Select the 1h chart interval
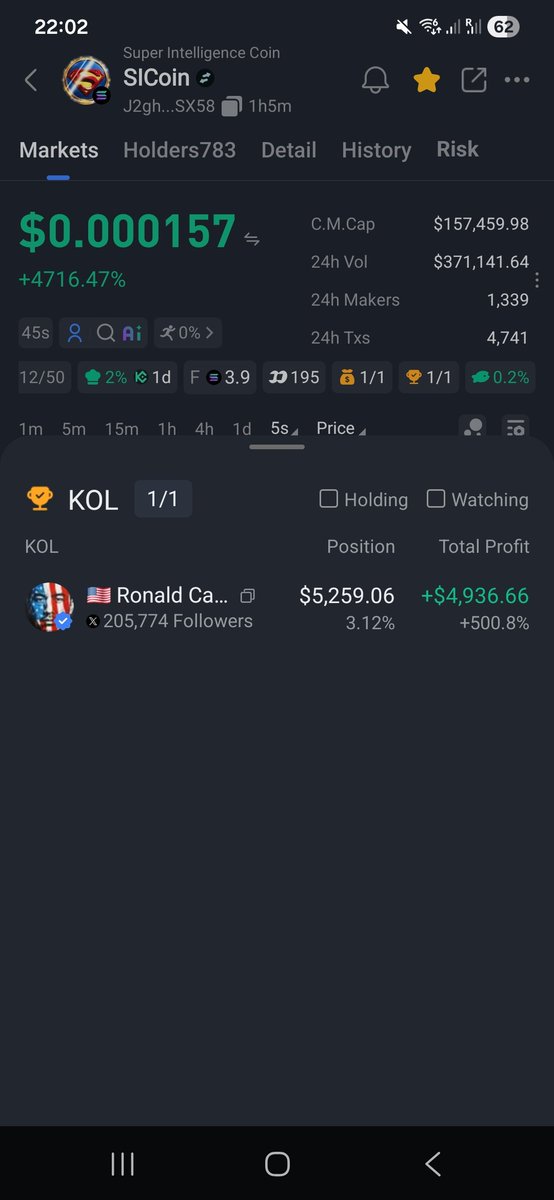Image resolution: width=554 pixels, height=1200 pixels. (x=166, y=428)
